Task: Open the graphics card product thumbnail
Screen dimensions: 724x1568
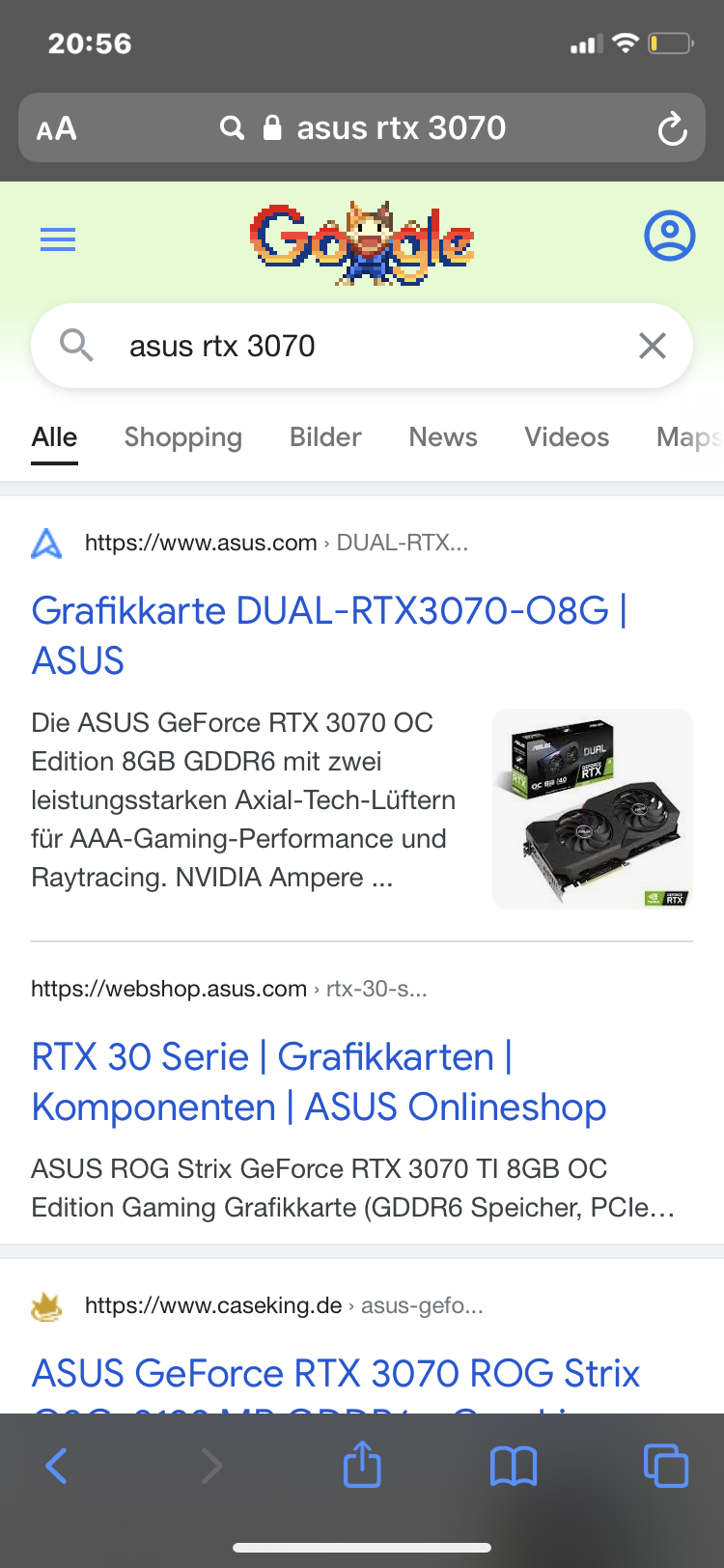Action: (593, 809)
